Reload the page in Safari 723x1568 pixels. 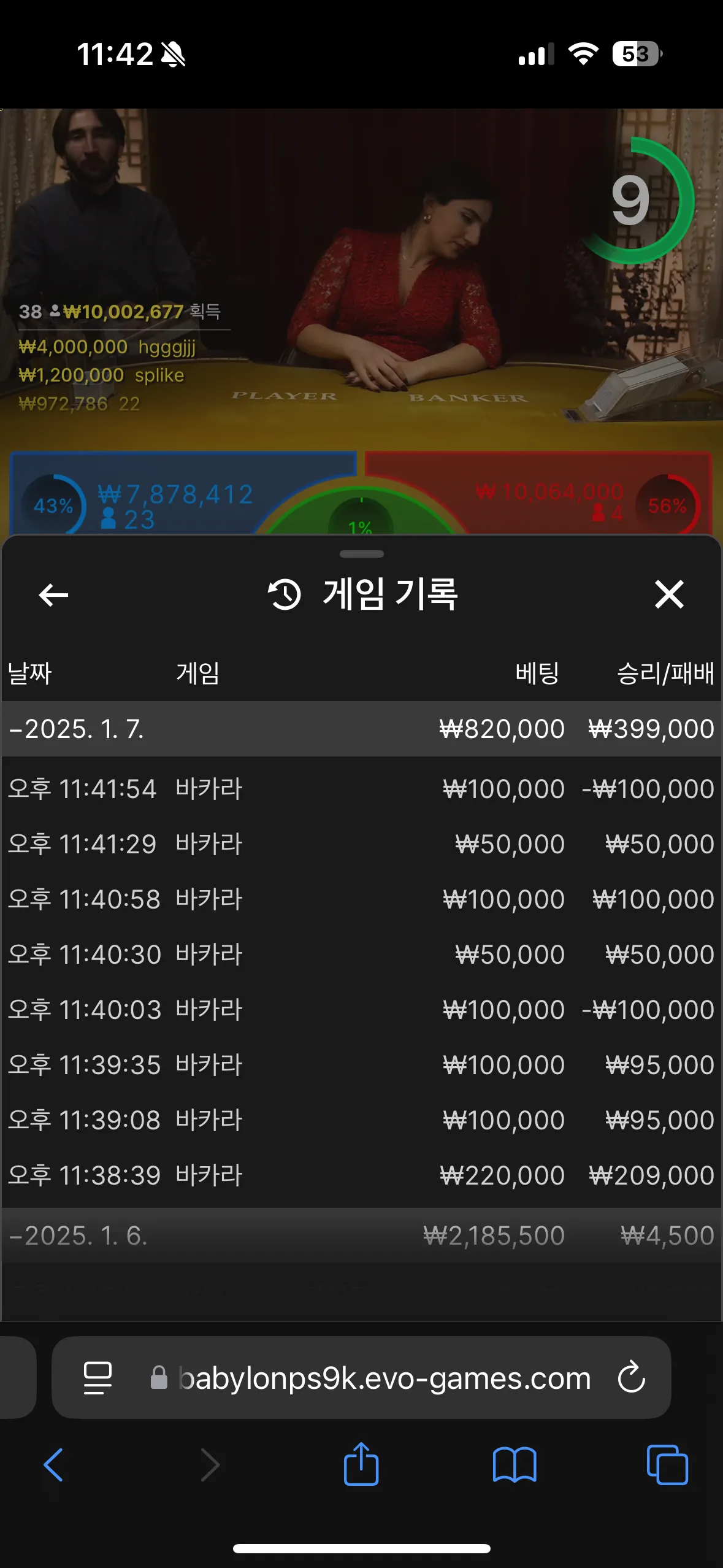coord(631,1377)
